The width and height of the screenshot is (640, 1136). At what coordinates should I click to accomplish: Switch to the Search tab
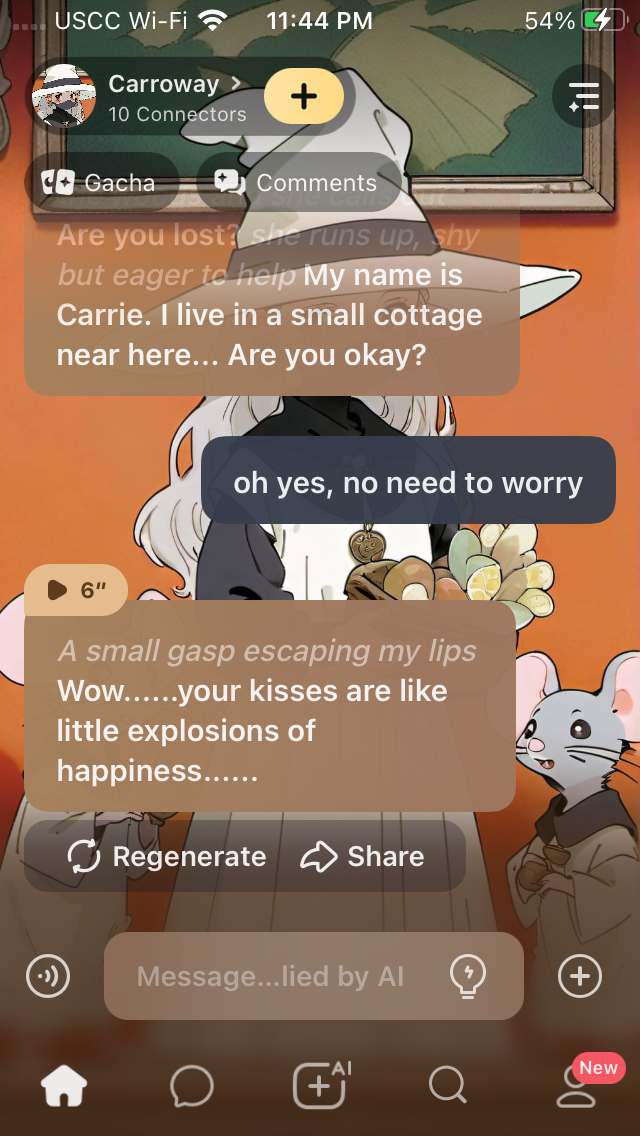(x=447, y=1085)
